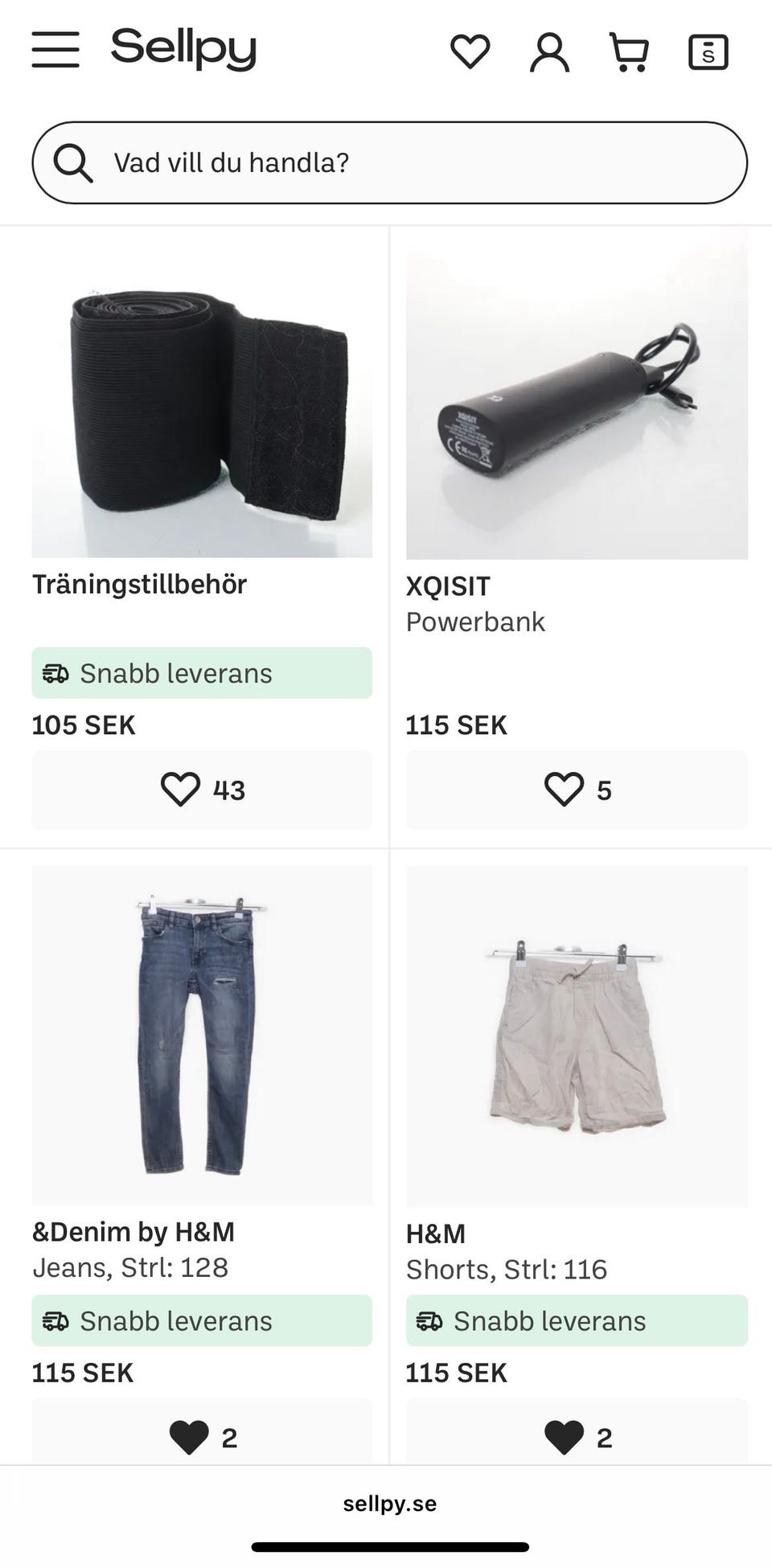
Task: Open the hamburger menu
Action: pos(55,50)
